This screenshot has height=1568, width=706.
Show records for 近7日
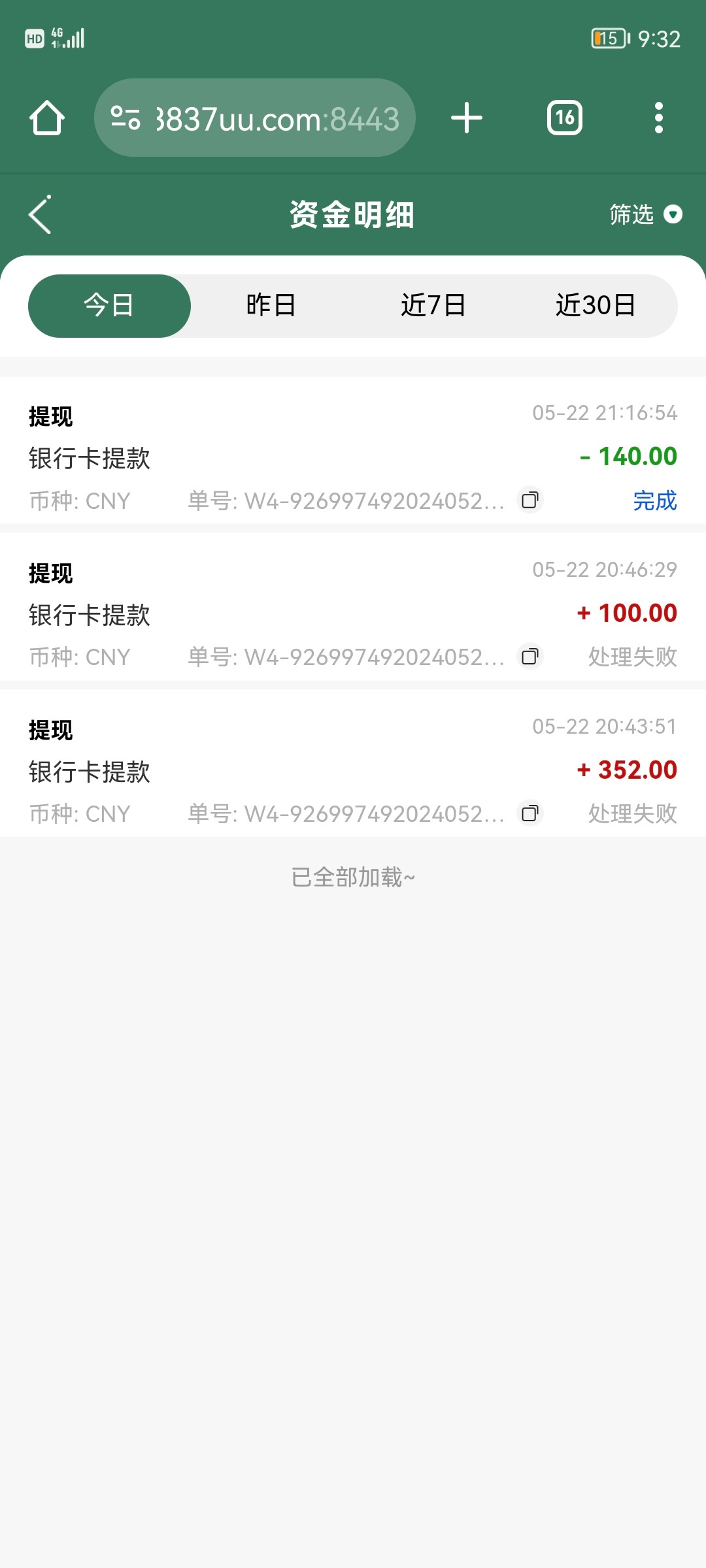tap(433, 306)
